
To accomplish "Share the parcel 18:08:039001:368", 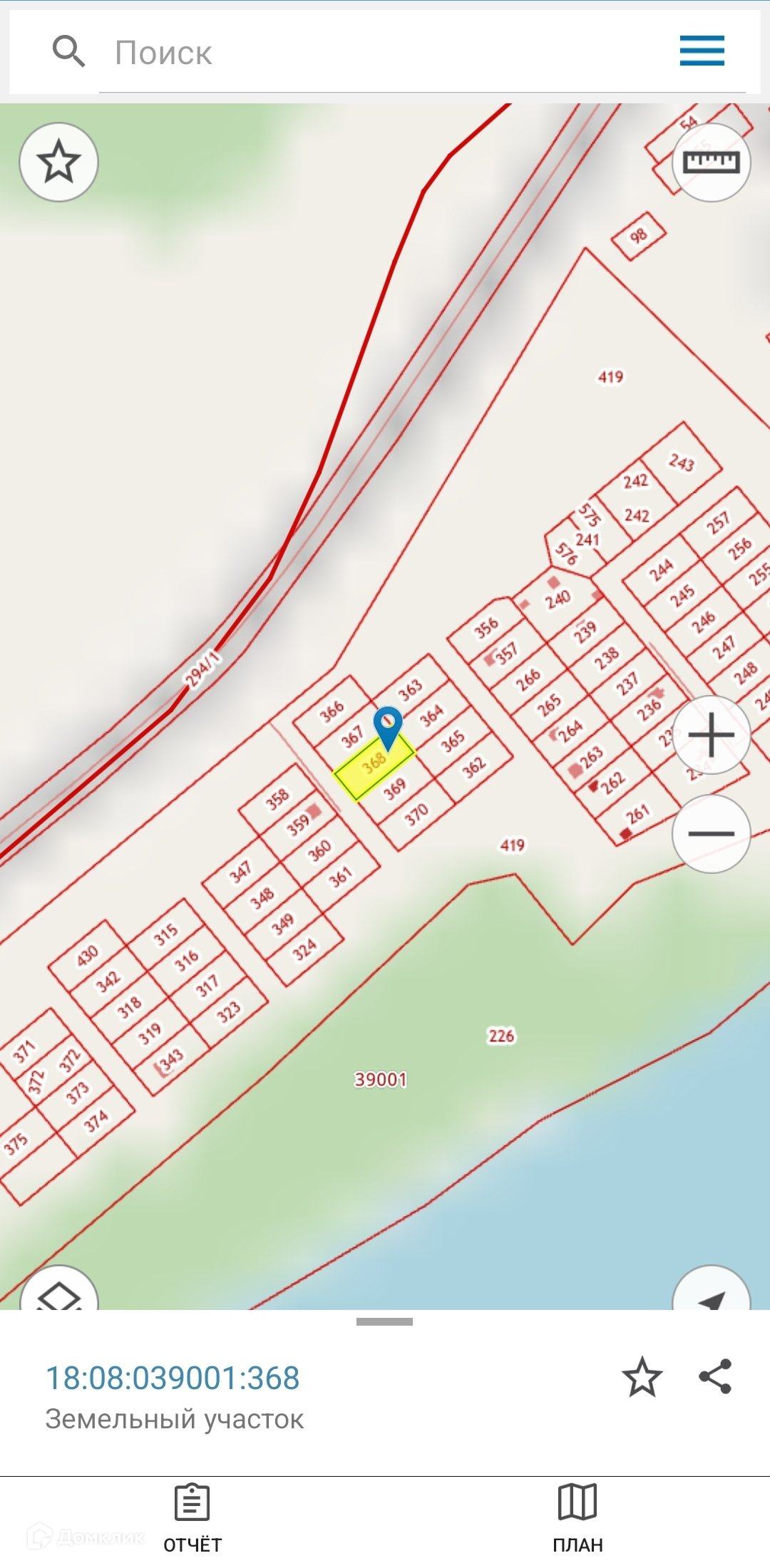I will coord(715,1376).
